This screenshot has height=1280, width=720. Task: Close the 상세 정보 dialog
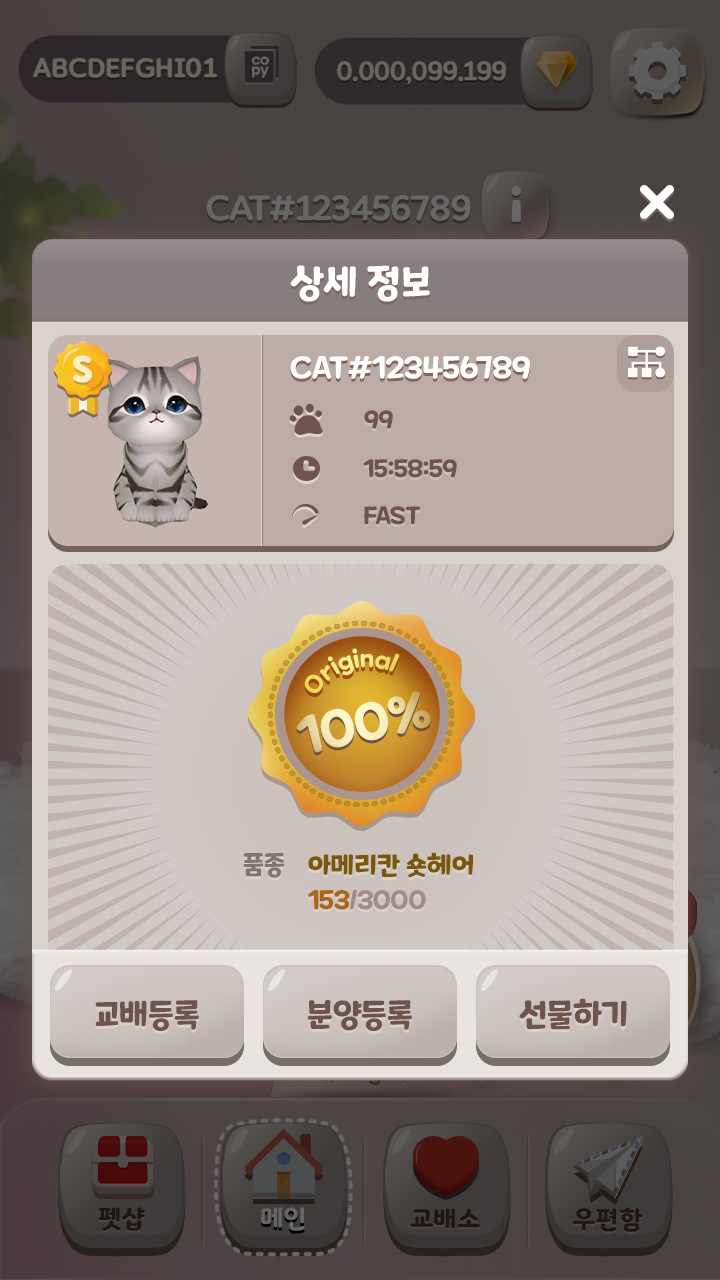tap(657, 203)
